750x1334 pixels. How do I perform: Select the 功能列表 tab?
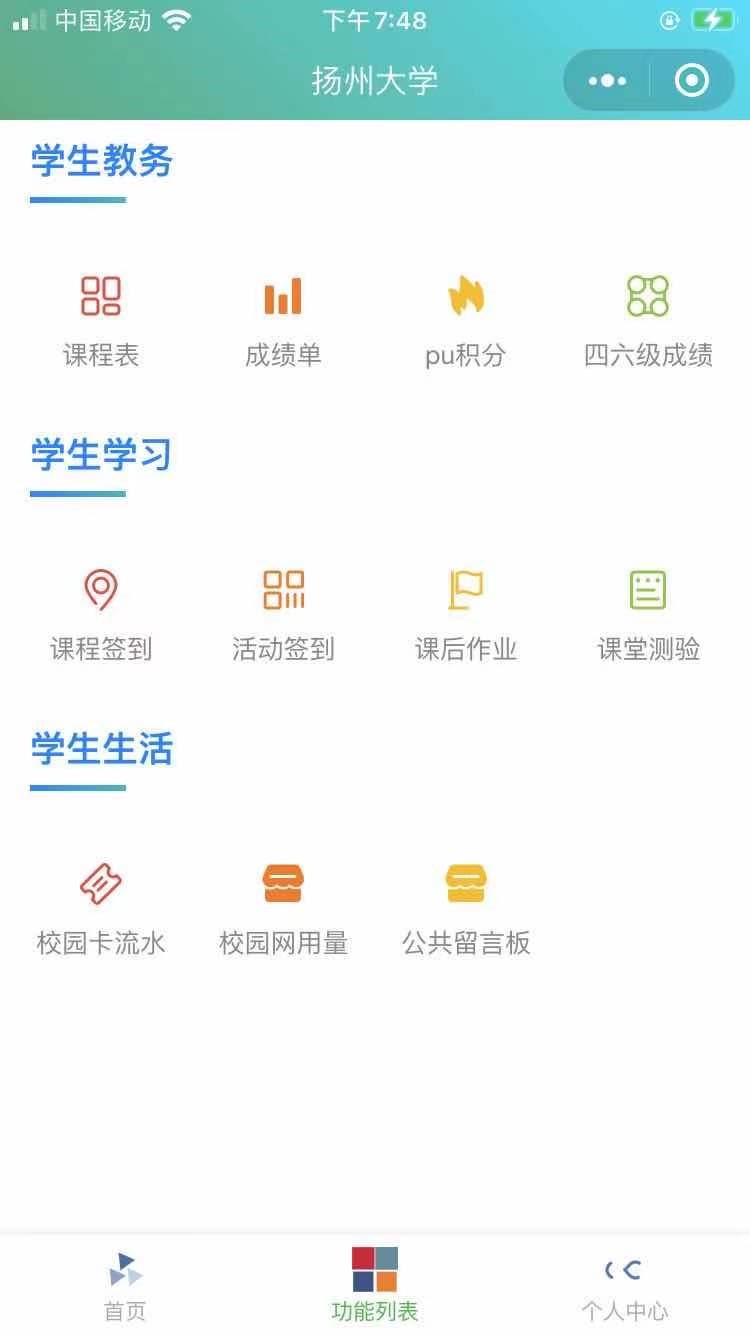click(x=375, y=1285)
